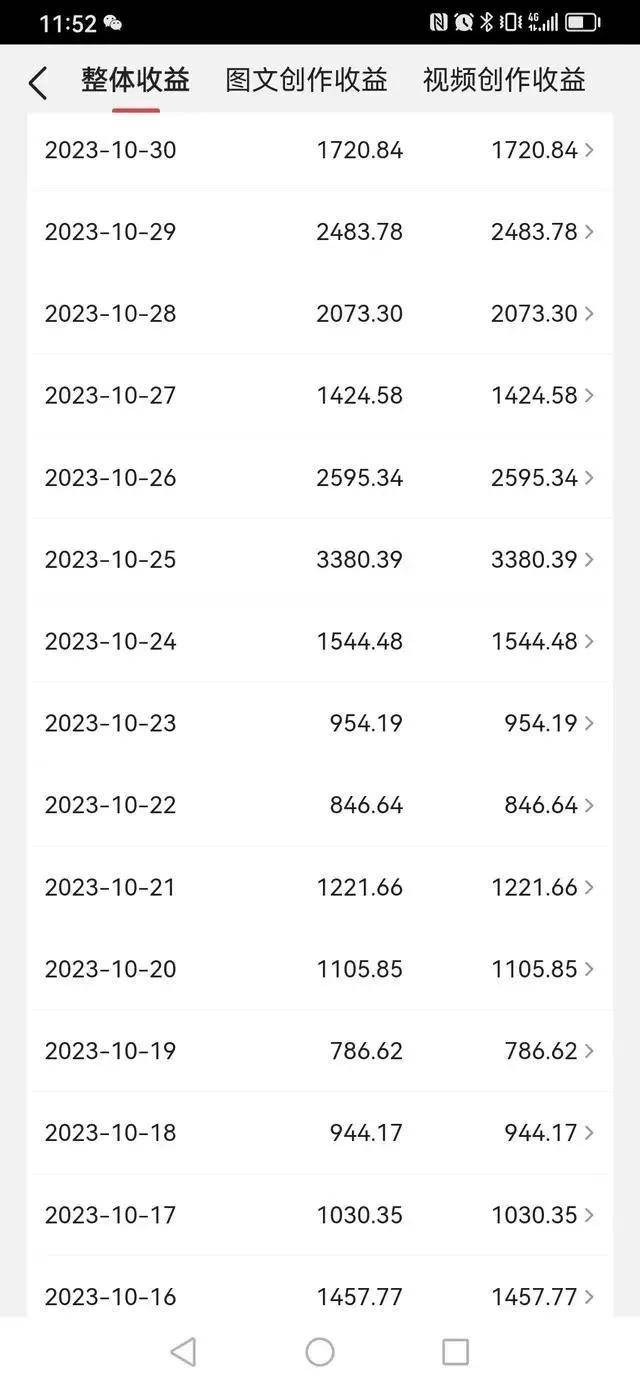
Task: Go back using the top-left arrow
Action: pos(38,84)
